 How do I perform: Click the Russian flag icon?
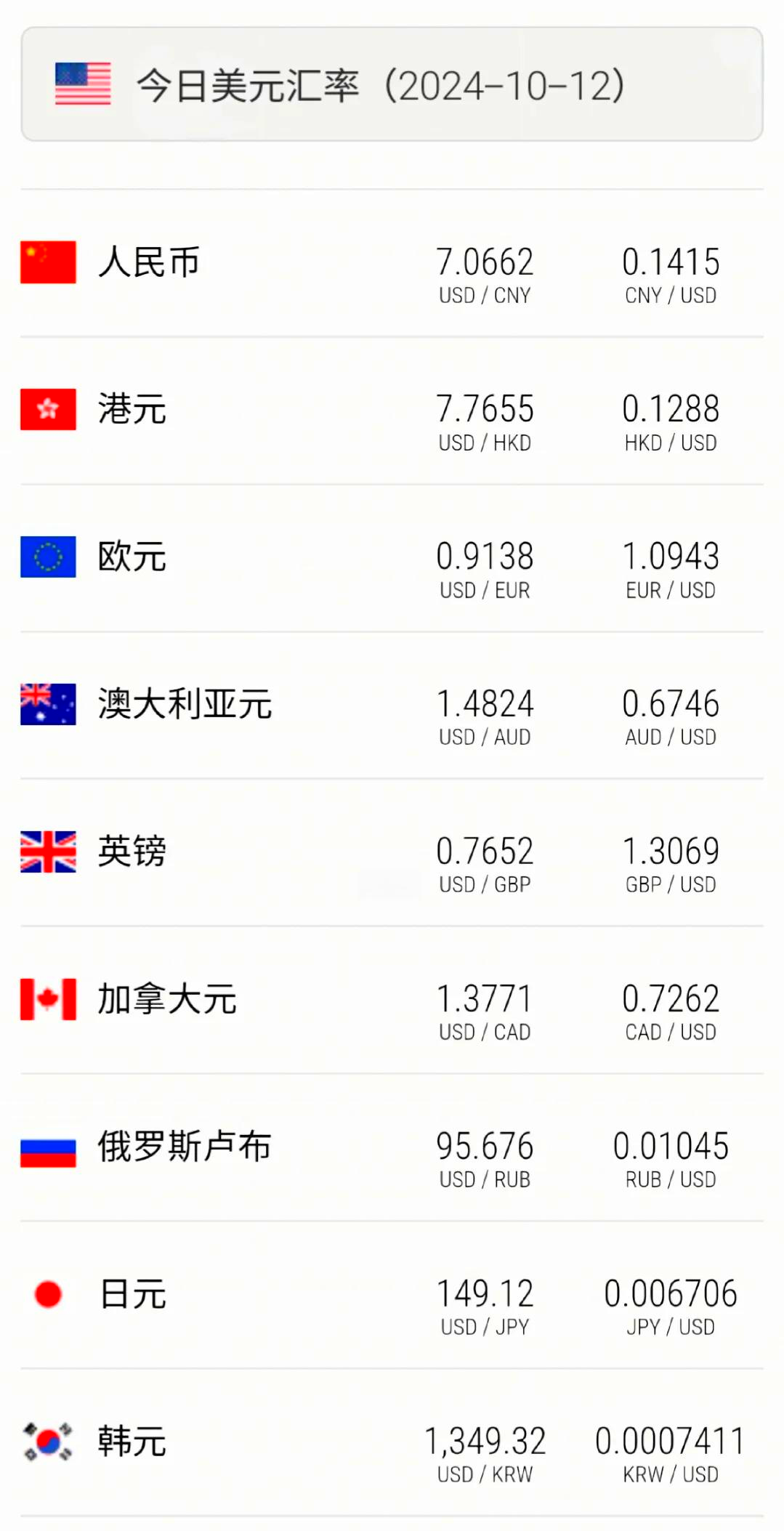tap(47, 1147)
